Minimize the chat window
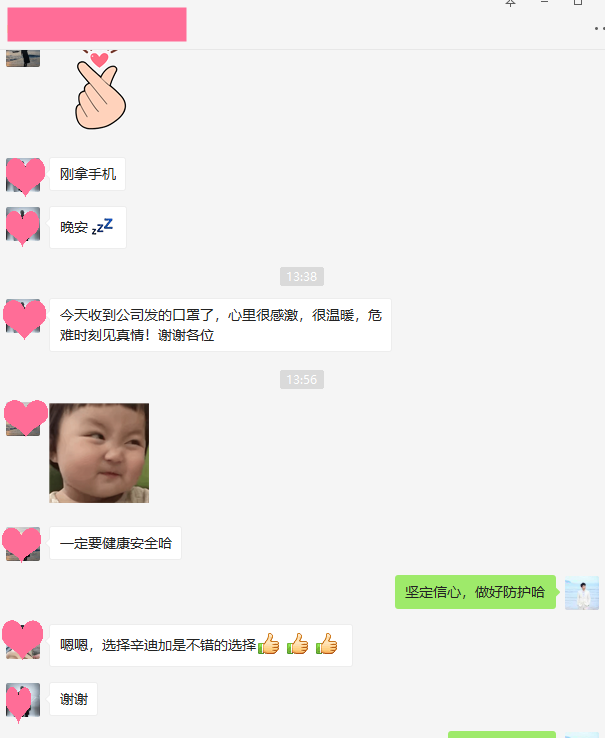 tap(544, 3)
